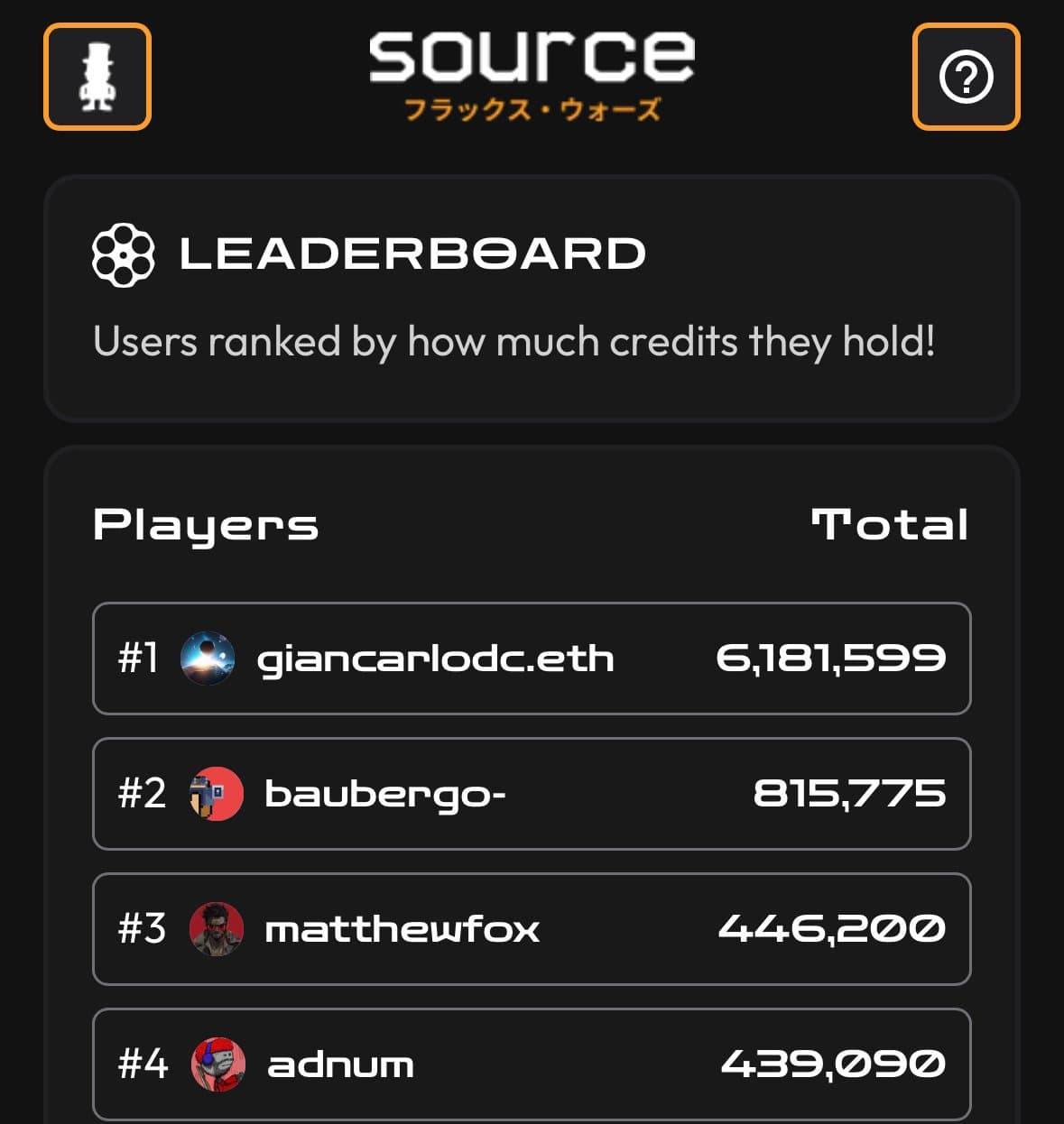Open the character profile icon button
The height and width of the screenshot is (1124, 1064).
pos(97,77)
